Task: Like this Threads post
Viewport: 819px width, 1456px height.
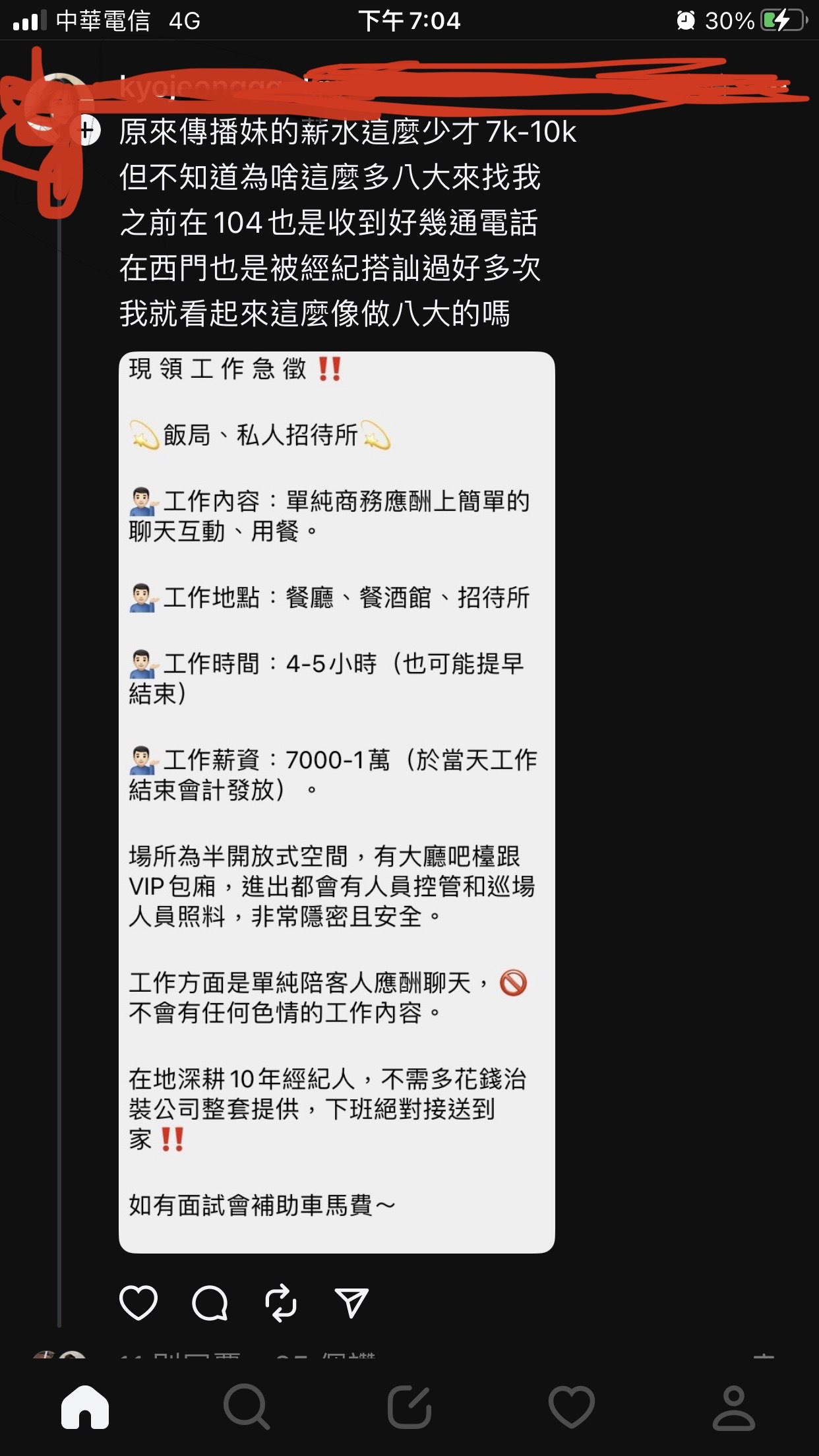Action: [x=138, y=1302]
